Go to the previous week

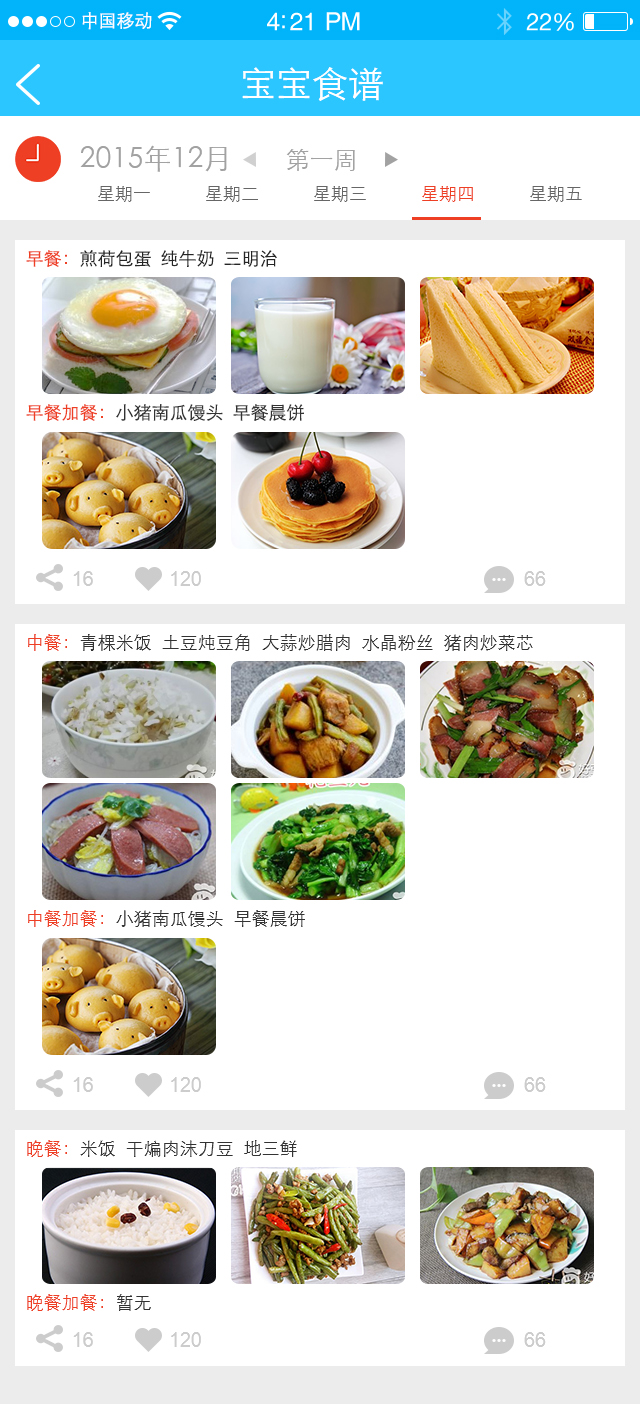coord(250,159)
